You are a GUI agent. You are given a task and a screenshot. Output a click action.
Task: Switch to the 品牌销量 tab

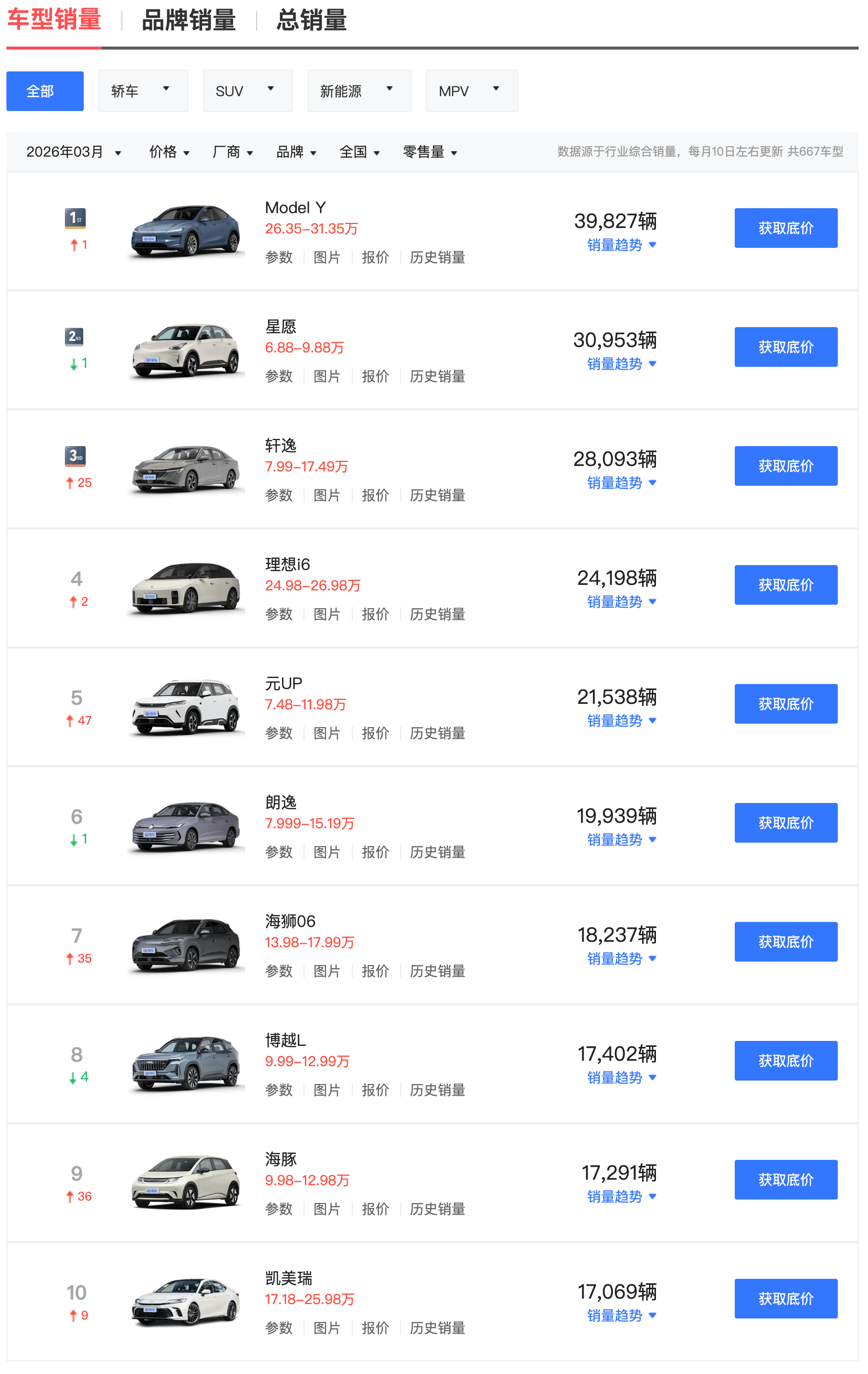click(x=188, y=20)
